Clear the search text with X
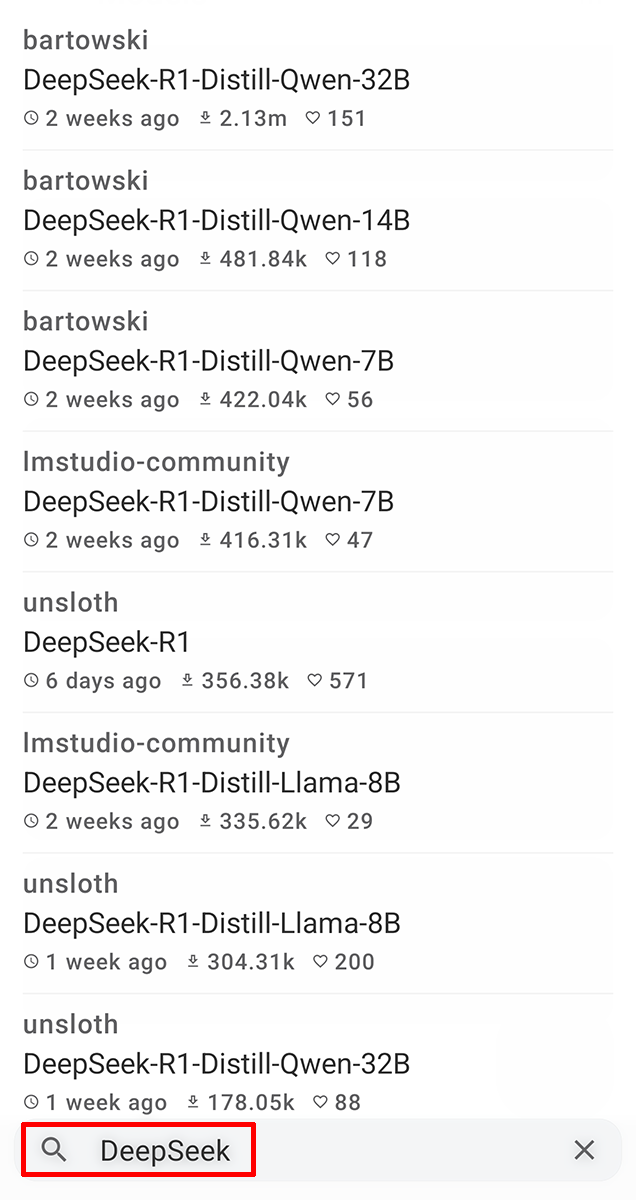Screen dimensions: 636x1200 [584, 1150]
